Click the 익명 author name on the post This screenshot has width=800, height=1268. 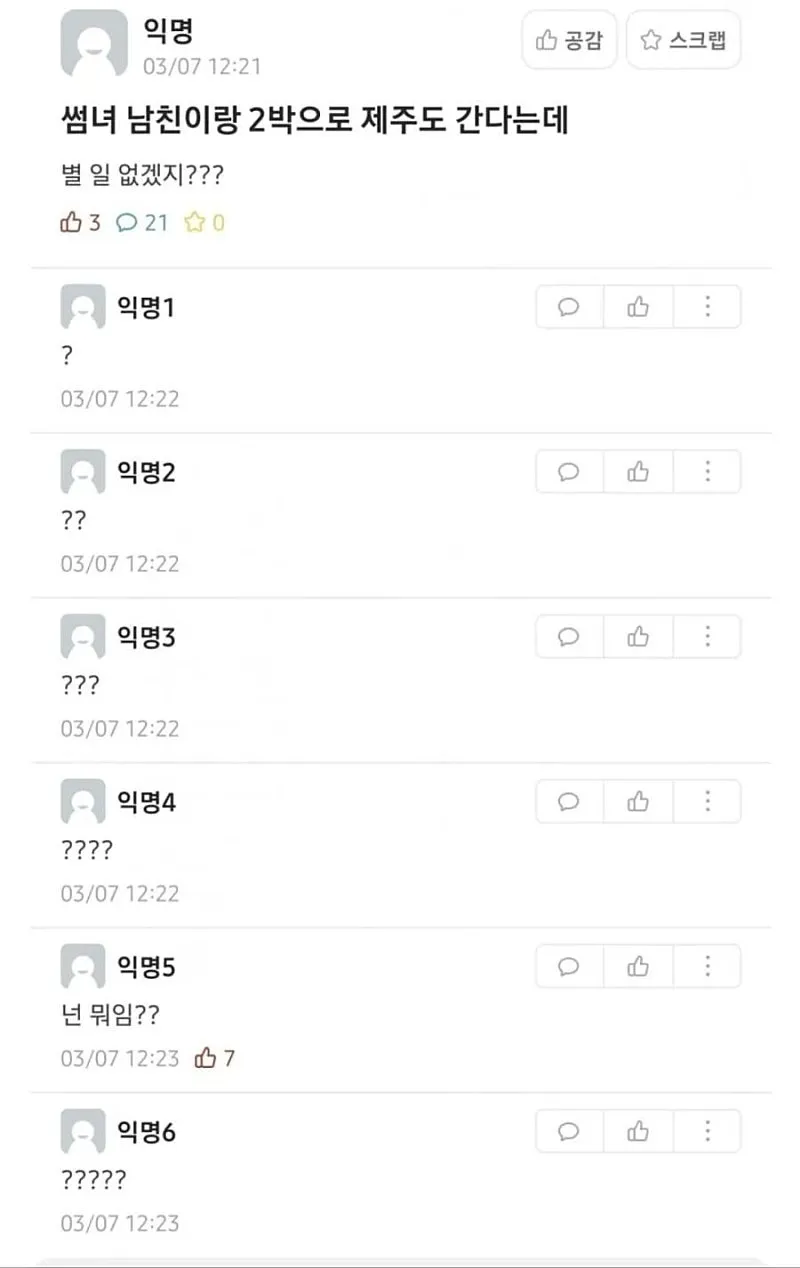170,31
